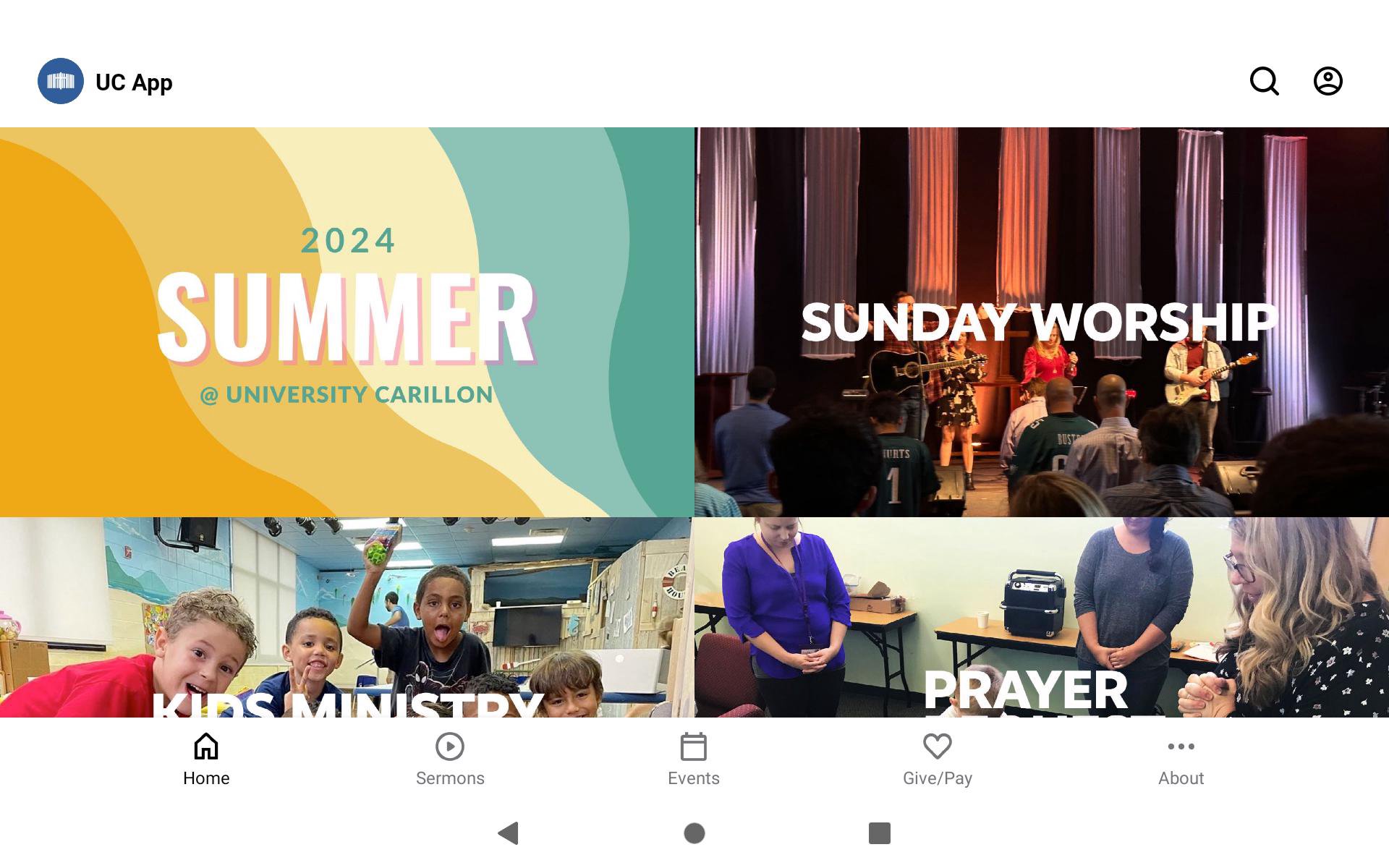Open the Sunday Worship tile
The width and height of the screenshot is (1389, 868).
coord(1042,322)
